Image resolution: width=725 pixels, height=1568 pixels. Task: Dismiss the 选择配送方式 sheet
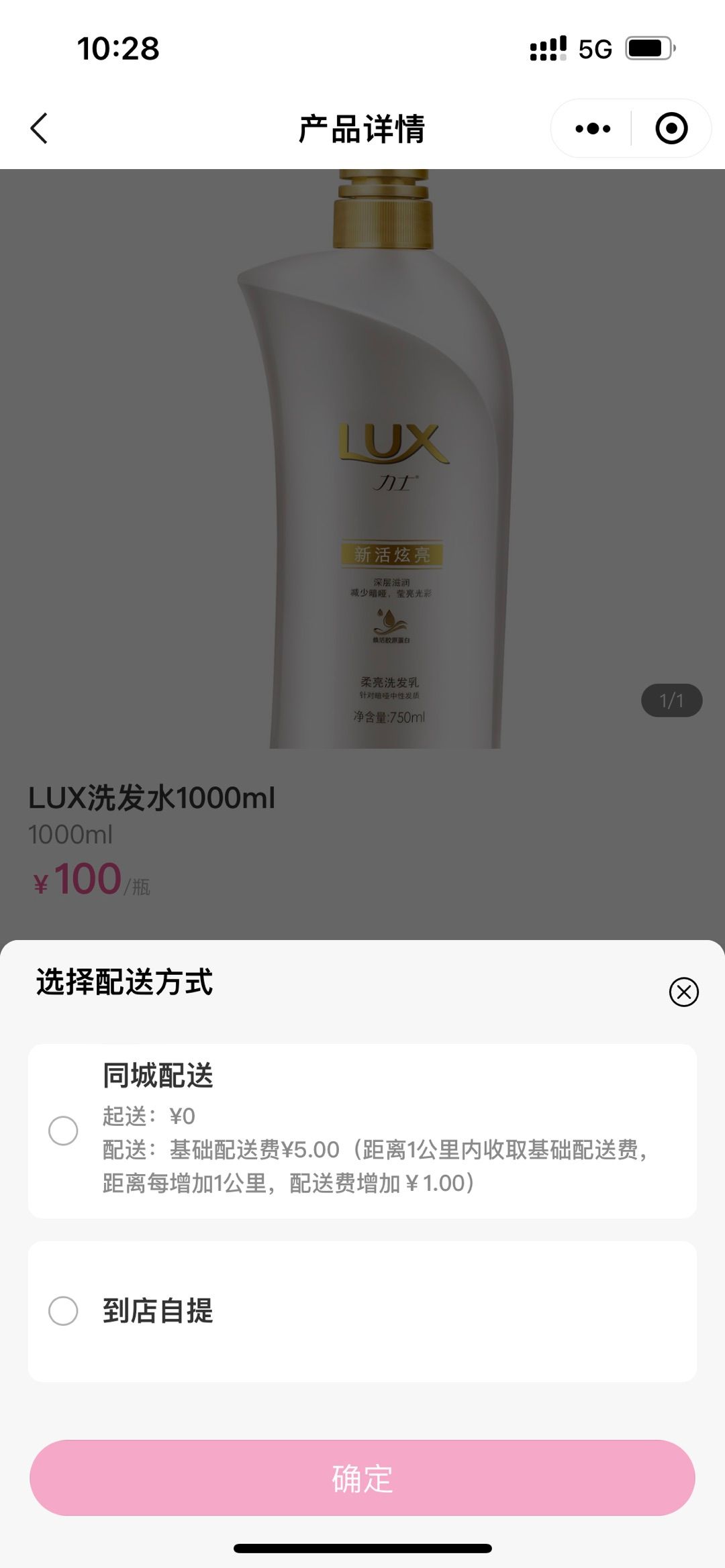tap(683, 992)
